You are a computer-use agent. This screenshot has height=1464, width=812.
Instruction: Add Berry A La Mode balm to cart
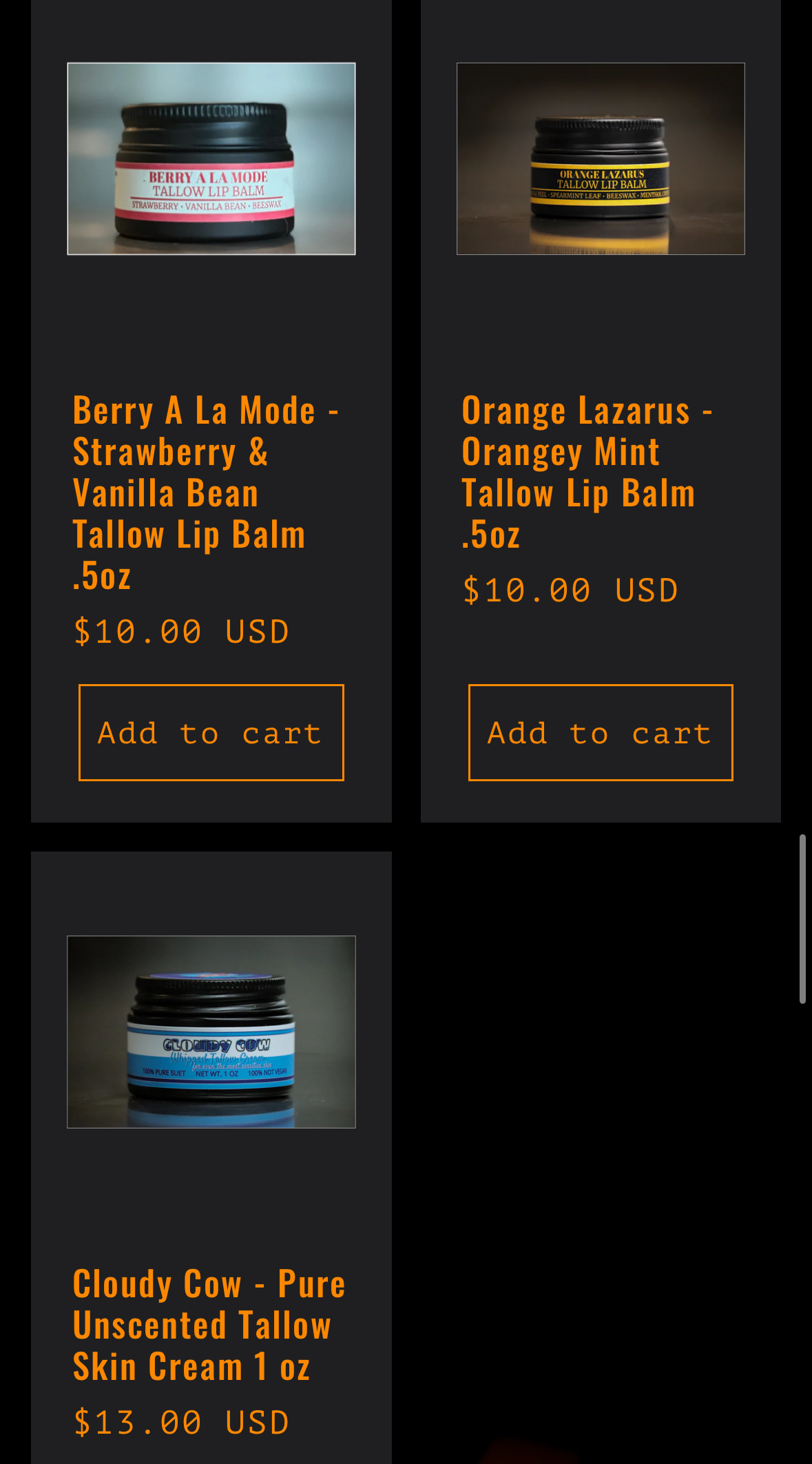click(211, 732)
